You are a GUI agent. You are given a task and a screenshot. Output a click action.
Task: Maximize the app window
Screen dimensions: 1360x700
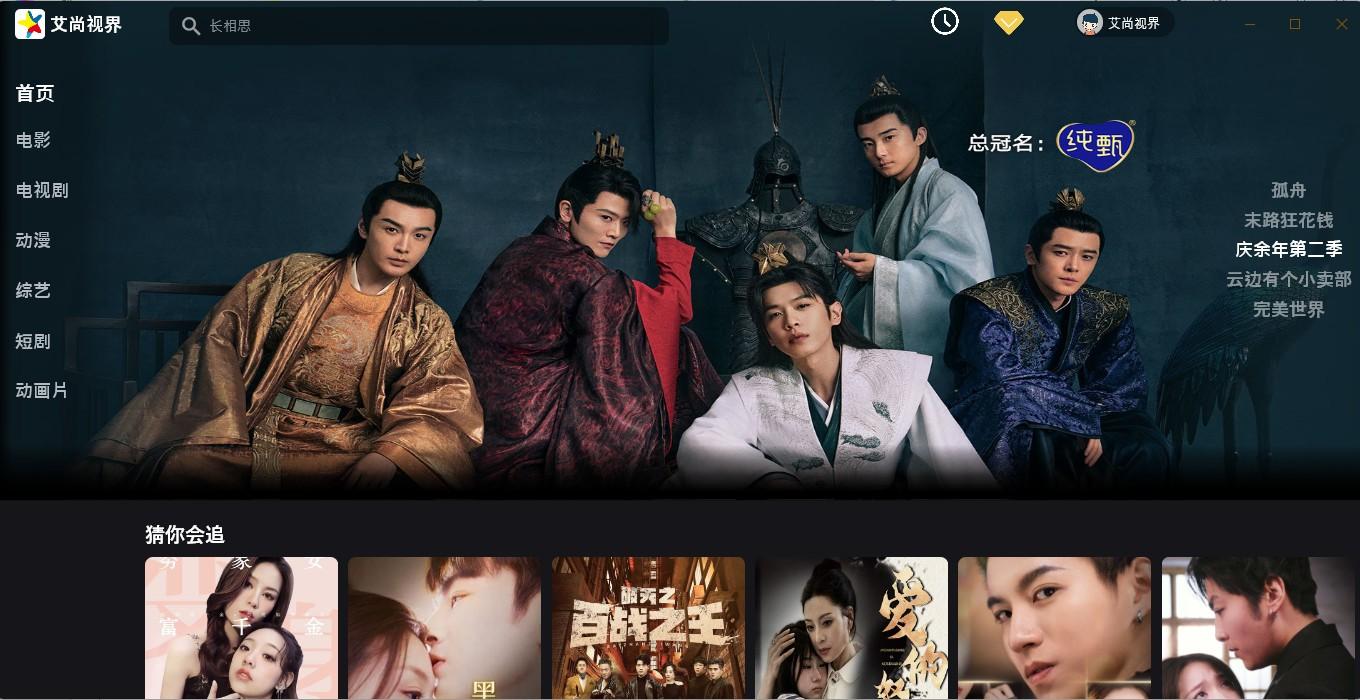[x=1295, y=24]
